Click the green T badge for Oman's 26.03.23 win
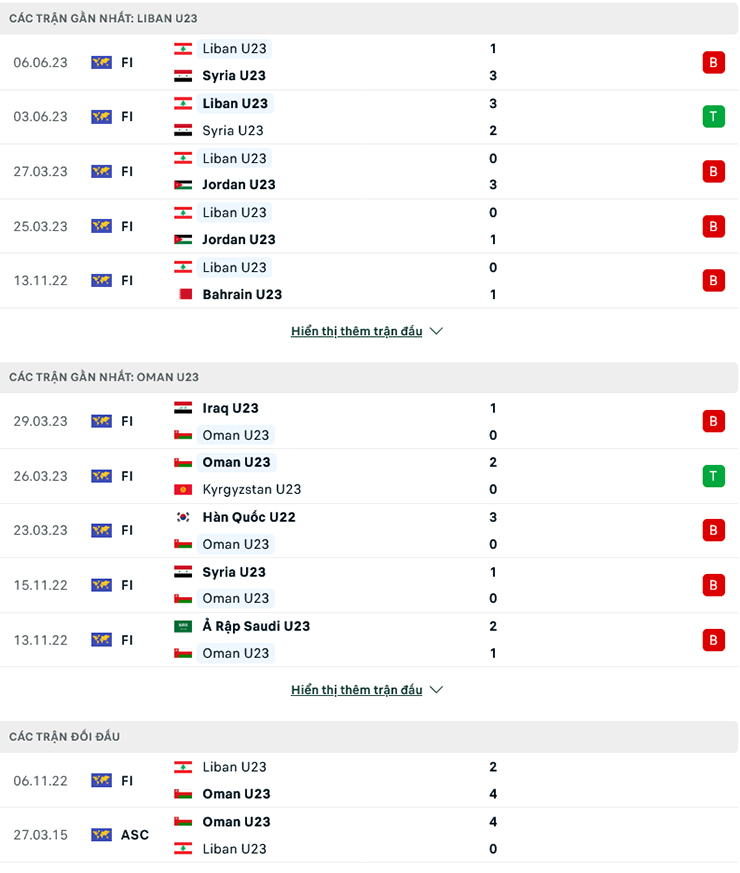Screen dimensions: 740x873 point(714,476)
